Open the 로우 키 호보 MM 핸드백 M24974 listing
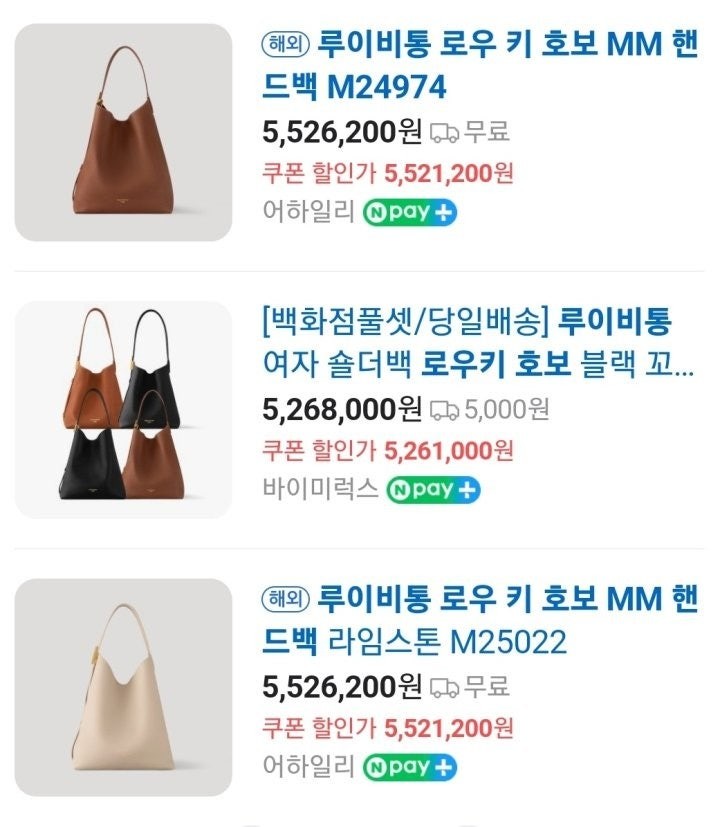The image size is (720, 827). [478, 66]
